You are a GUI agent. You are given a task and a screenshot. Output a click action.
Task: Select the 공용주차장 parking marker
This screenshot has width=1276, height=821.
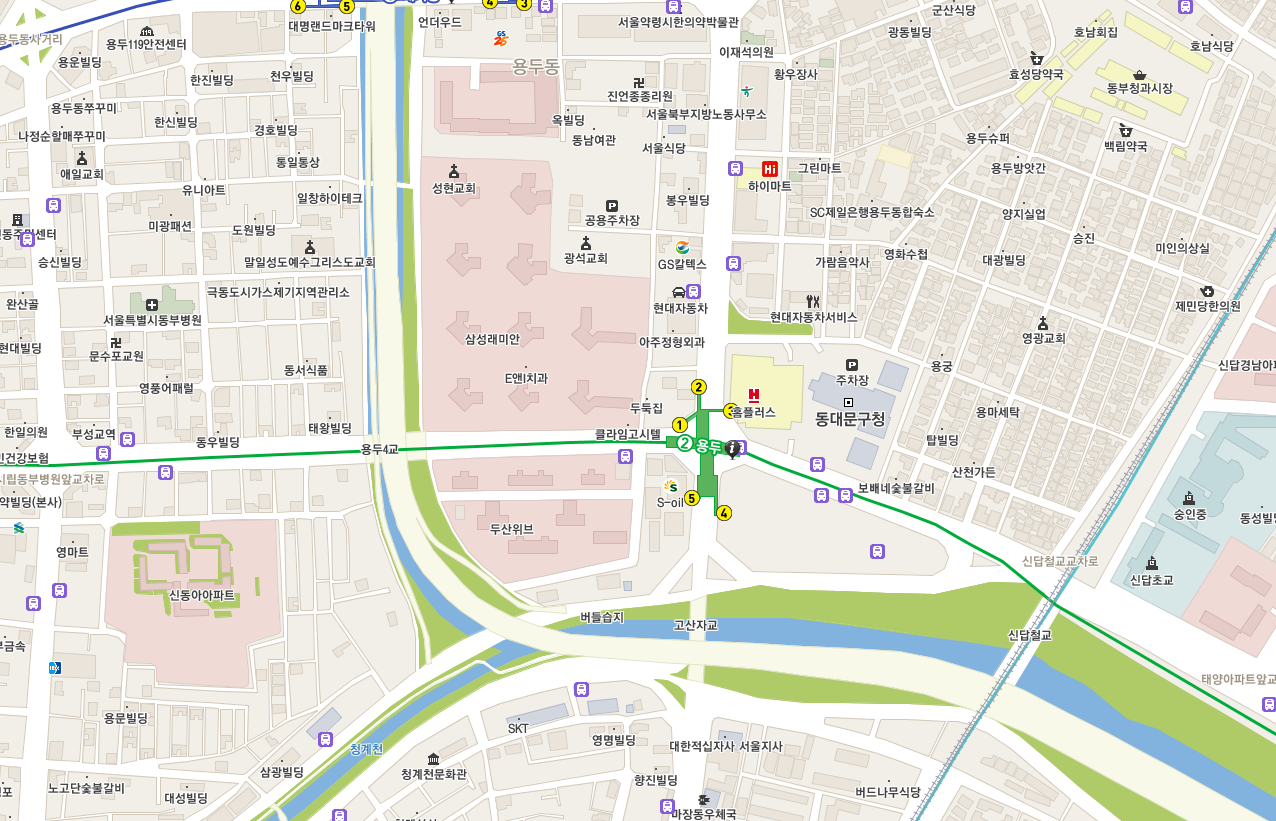611,205
